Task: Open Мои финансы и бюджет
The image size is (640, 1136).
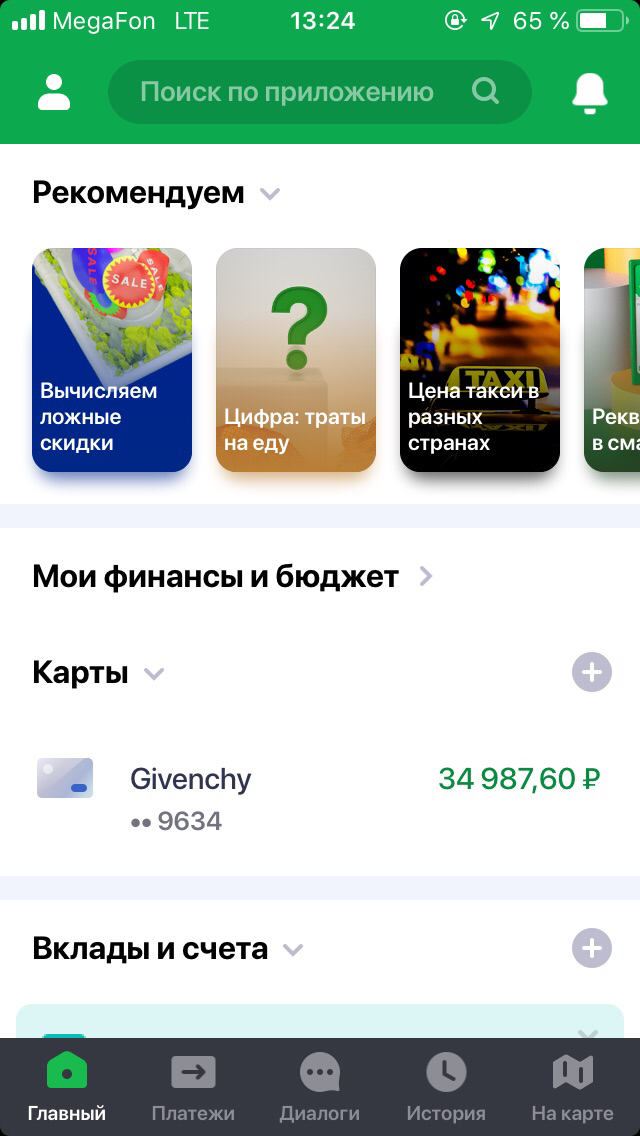Action: 232,576
